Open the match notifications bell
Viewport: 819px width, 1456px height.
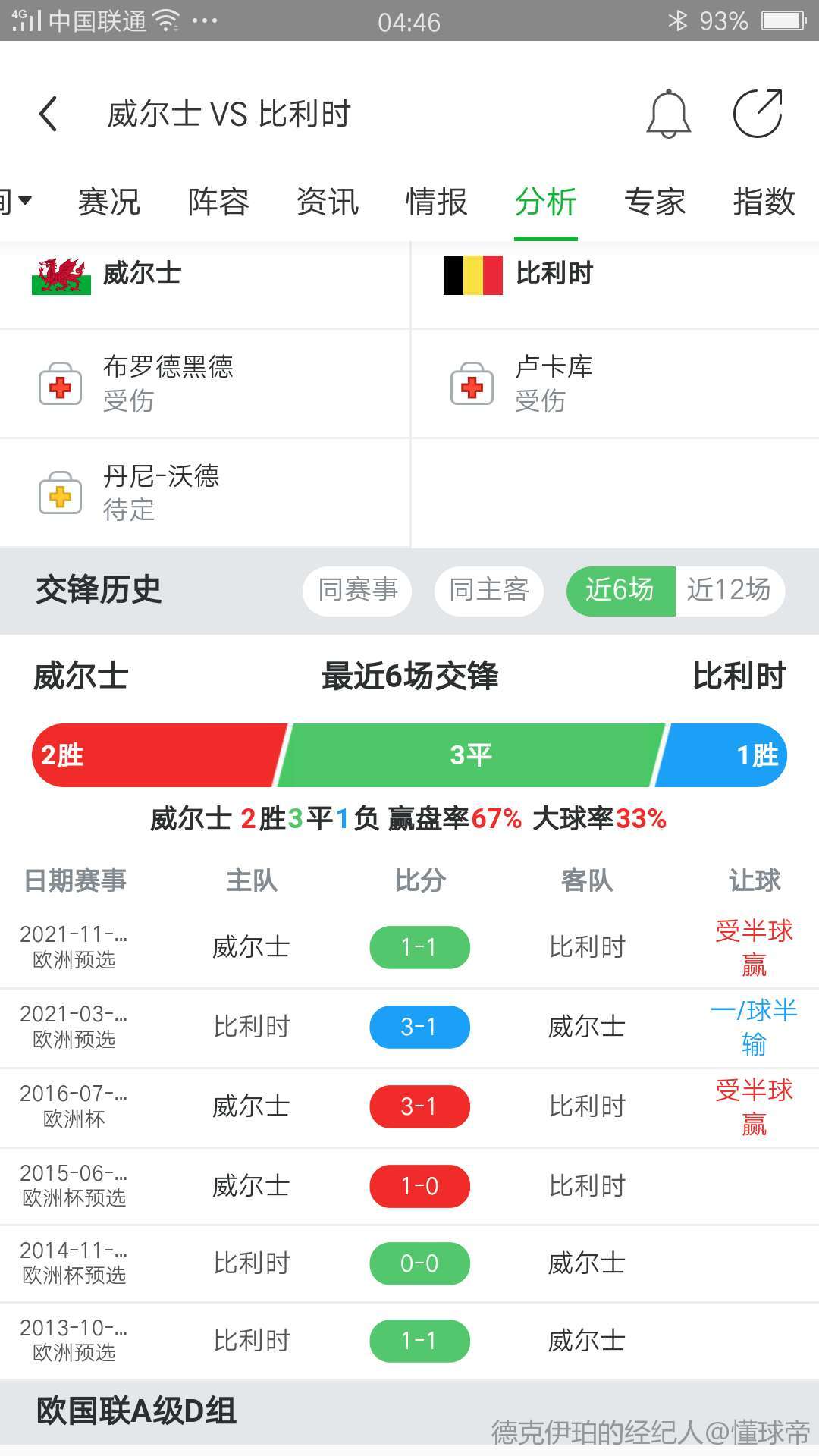click(x=668, y=115)
